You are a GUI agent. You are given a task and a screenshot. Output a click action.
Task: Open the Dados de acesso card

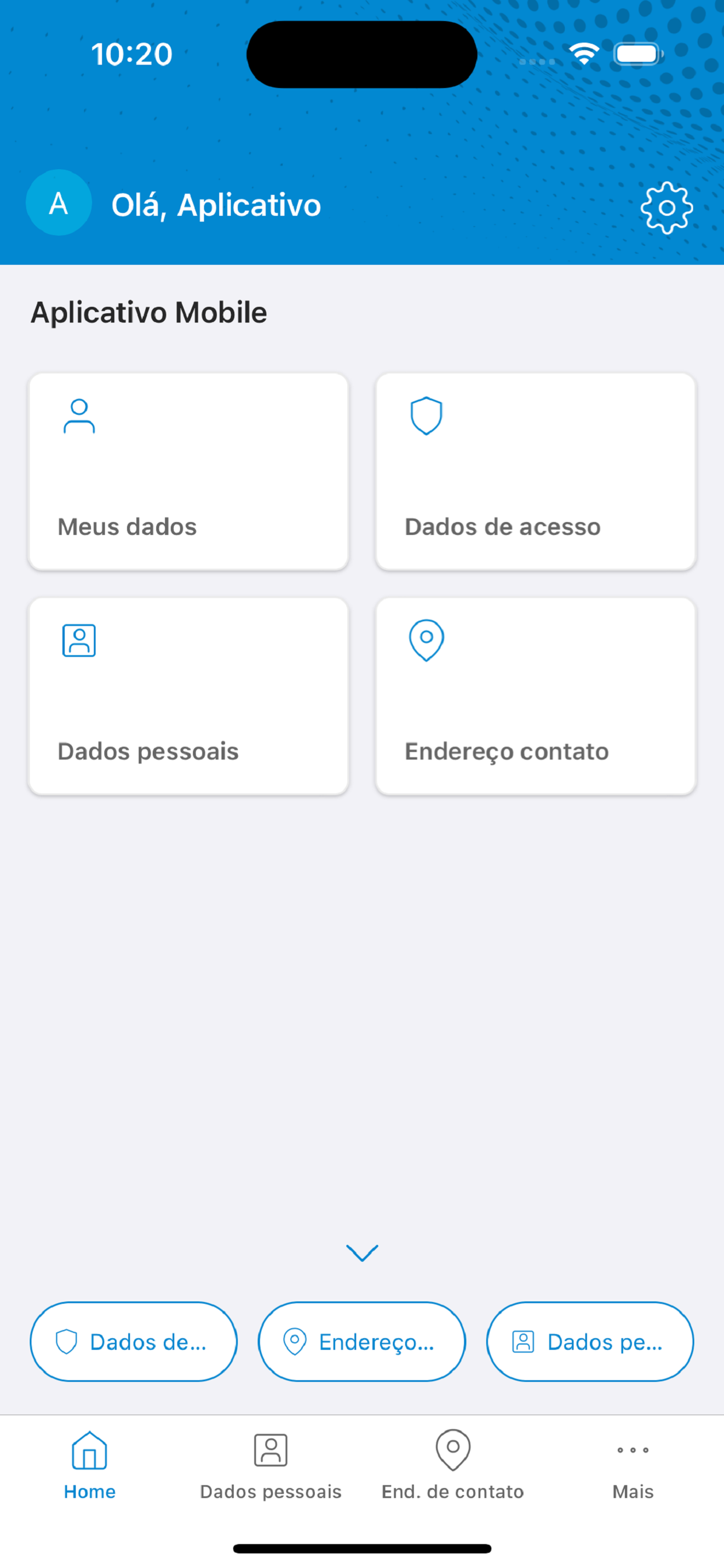point(535,472)
